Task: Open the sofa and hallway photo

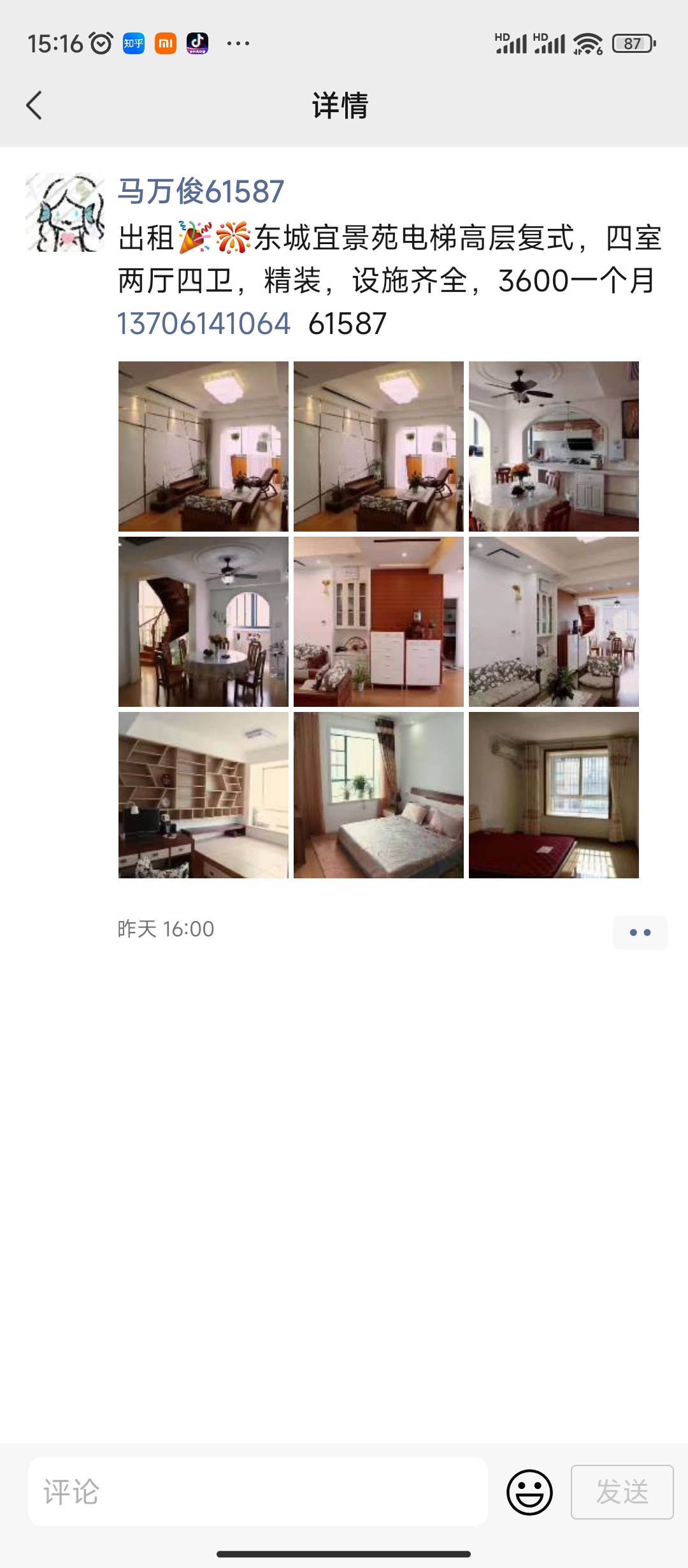Action: pyautogui.click(x=554, y=621)
